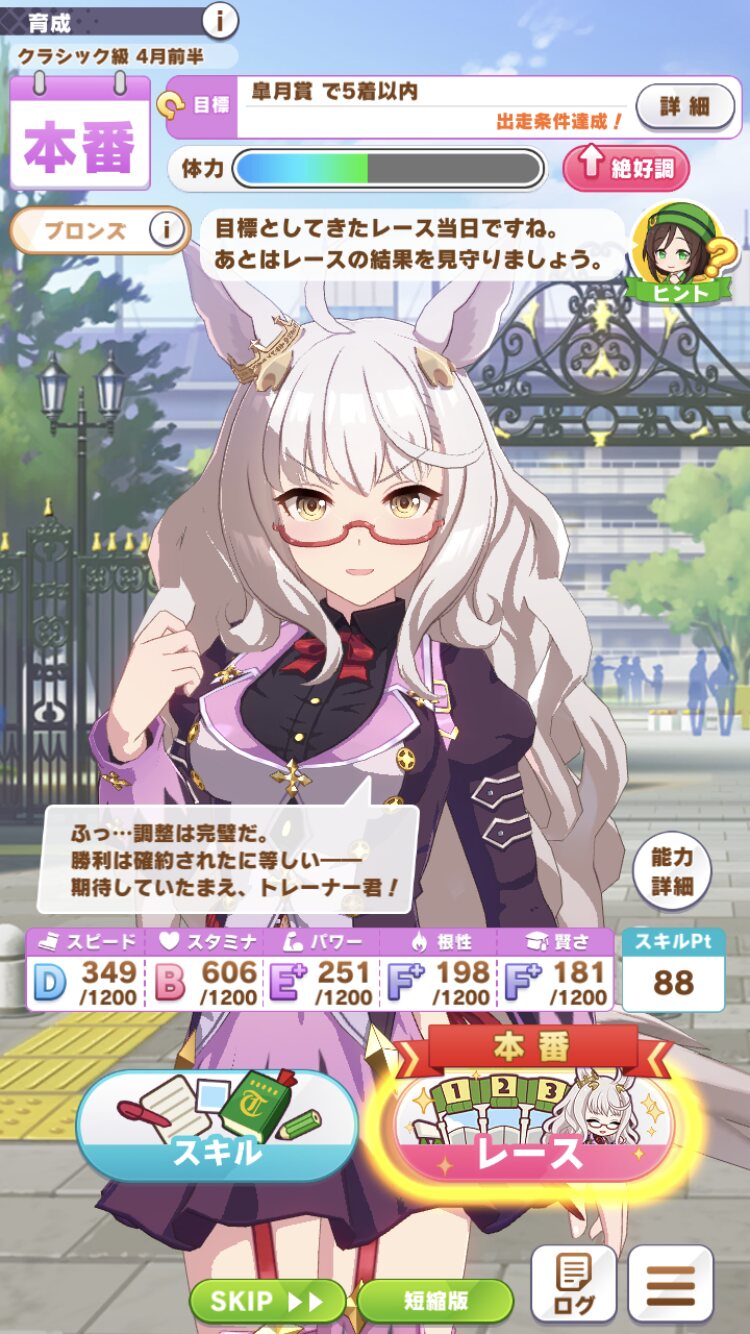Image resolution: width=750 pixels, height=1334 pixels.
Task: Tap the SKIP button
Action: [x=267, y=1300]
